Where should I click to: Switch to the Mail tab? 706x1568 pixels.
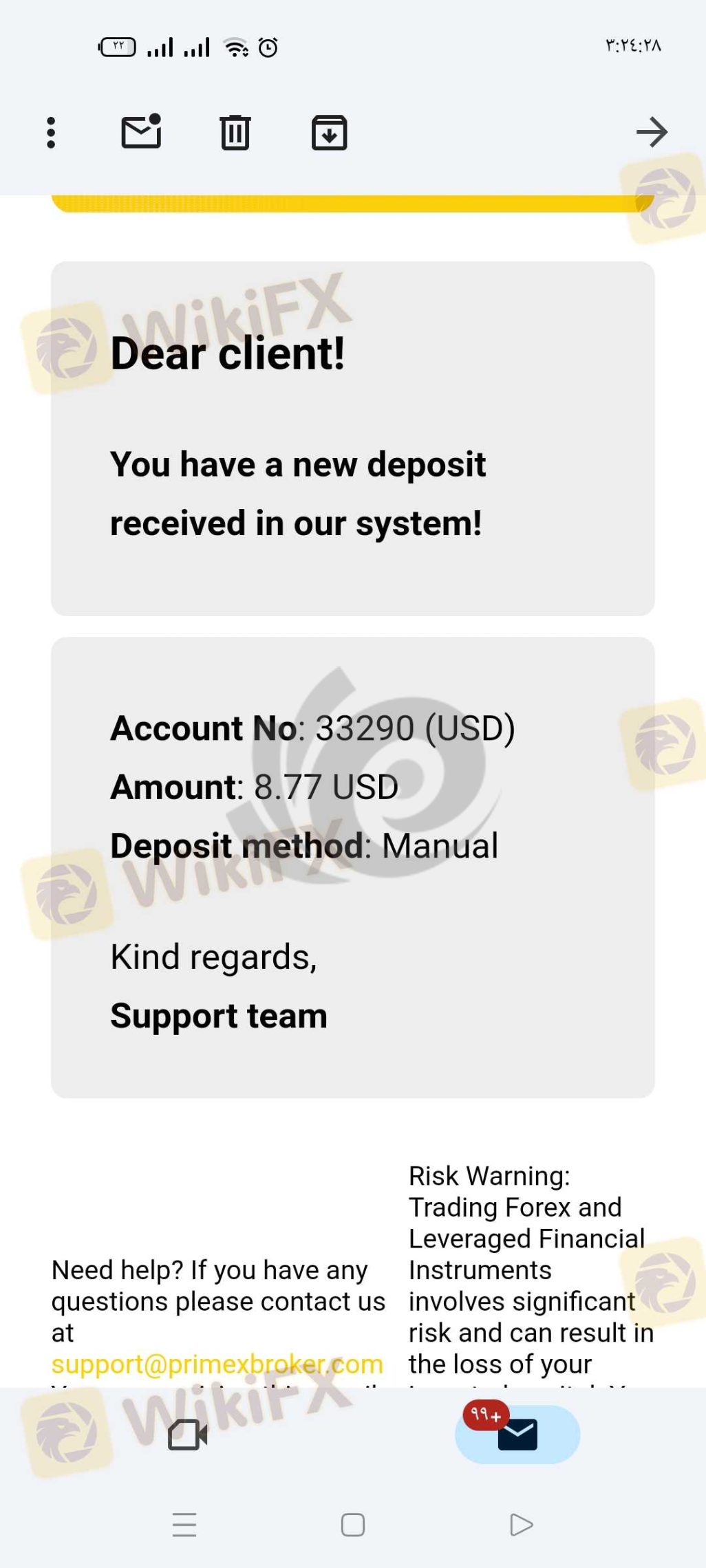517,1435
